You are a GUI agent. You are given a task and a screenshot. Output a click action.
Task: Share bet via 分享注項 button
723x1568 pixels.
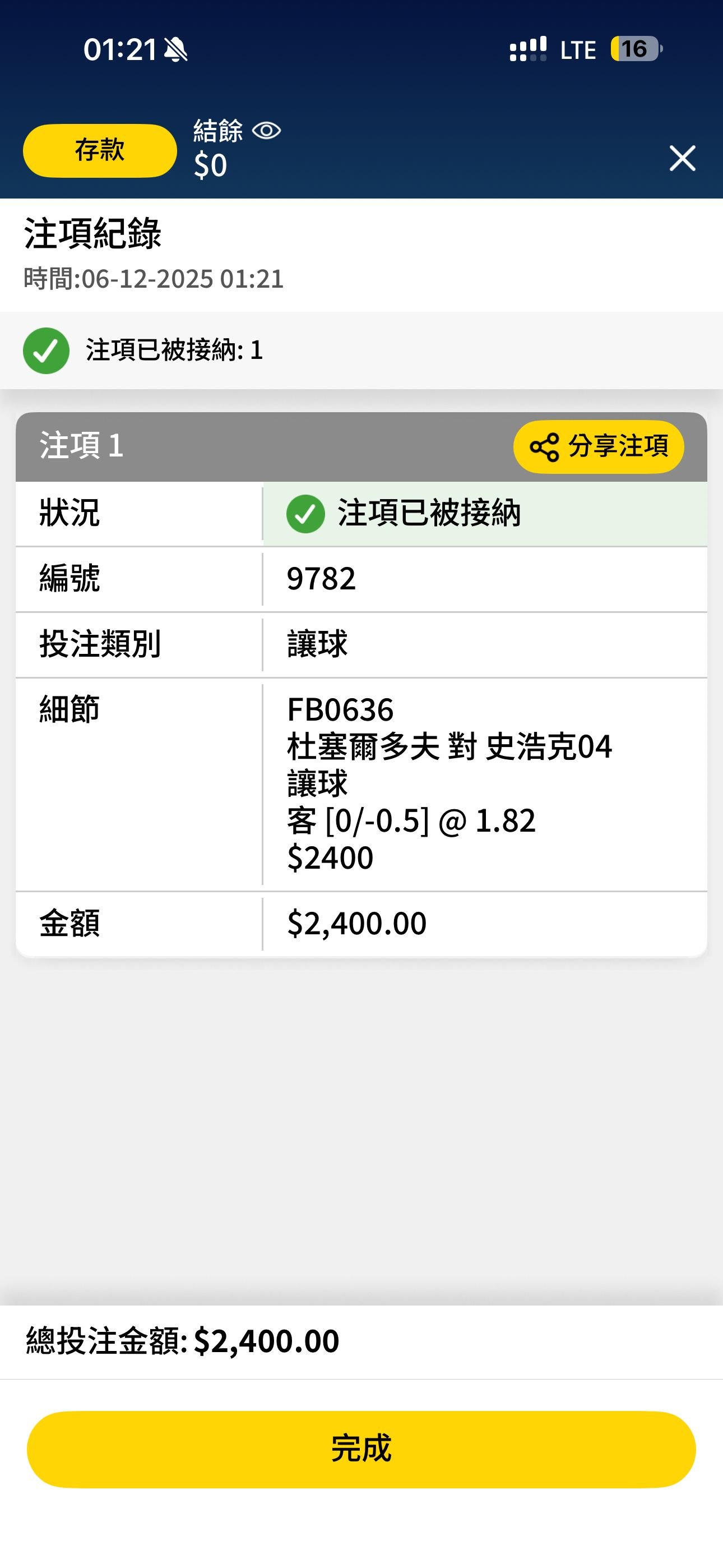pyautogui.click(x=598, y=447)
